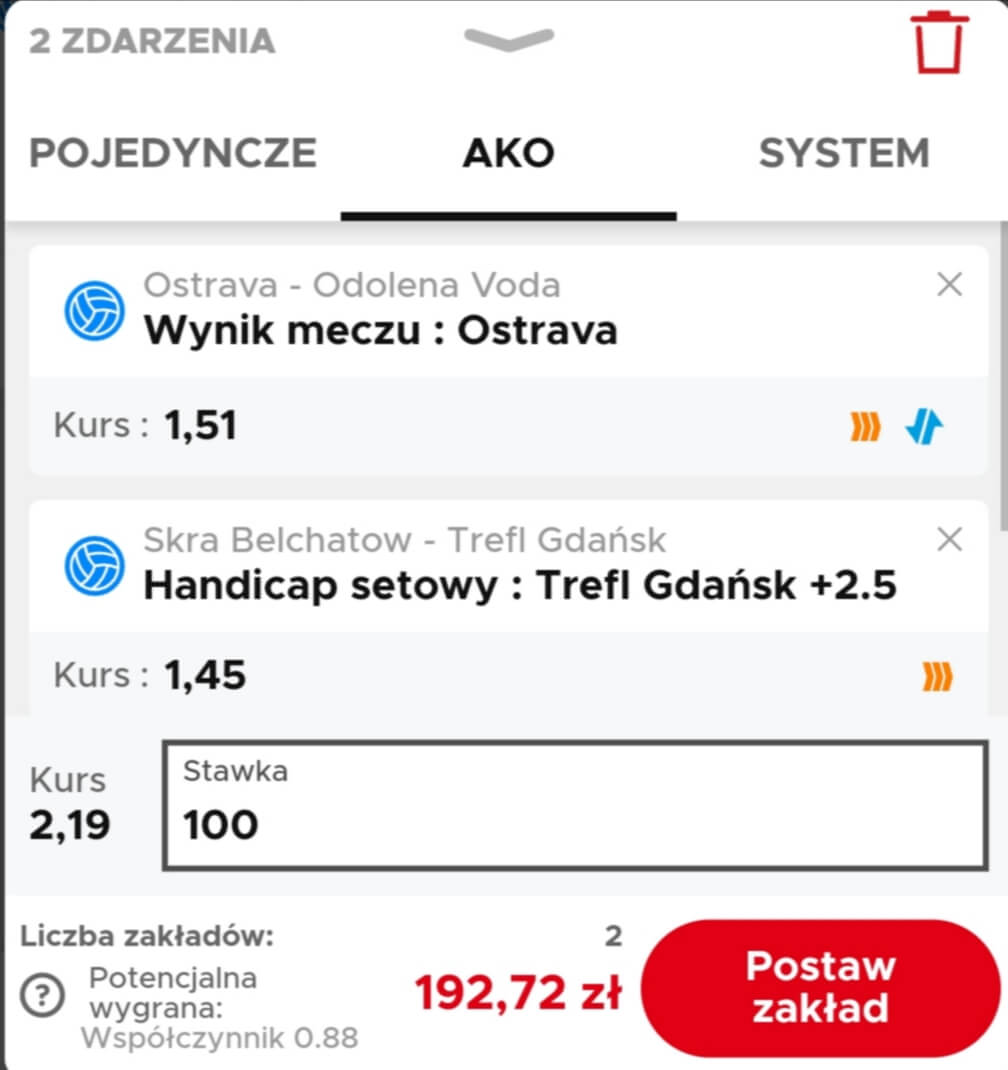Collapse the betslip with the chevron
Screen dimensions: 1008x1070
508,40
